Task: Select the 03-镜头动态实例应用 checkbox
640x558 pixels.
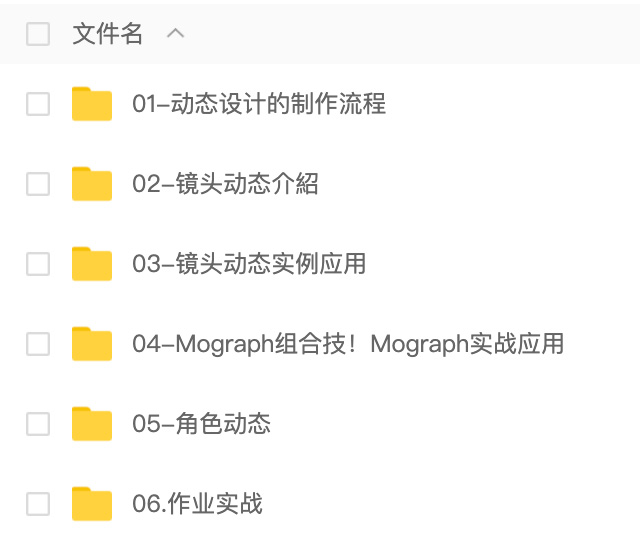Action: coord(38,264)
